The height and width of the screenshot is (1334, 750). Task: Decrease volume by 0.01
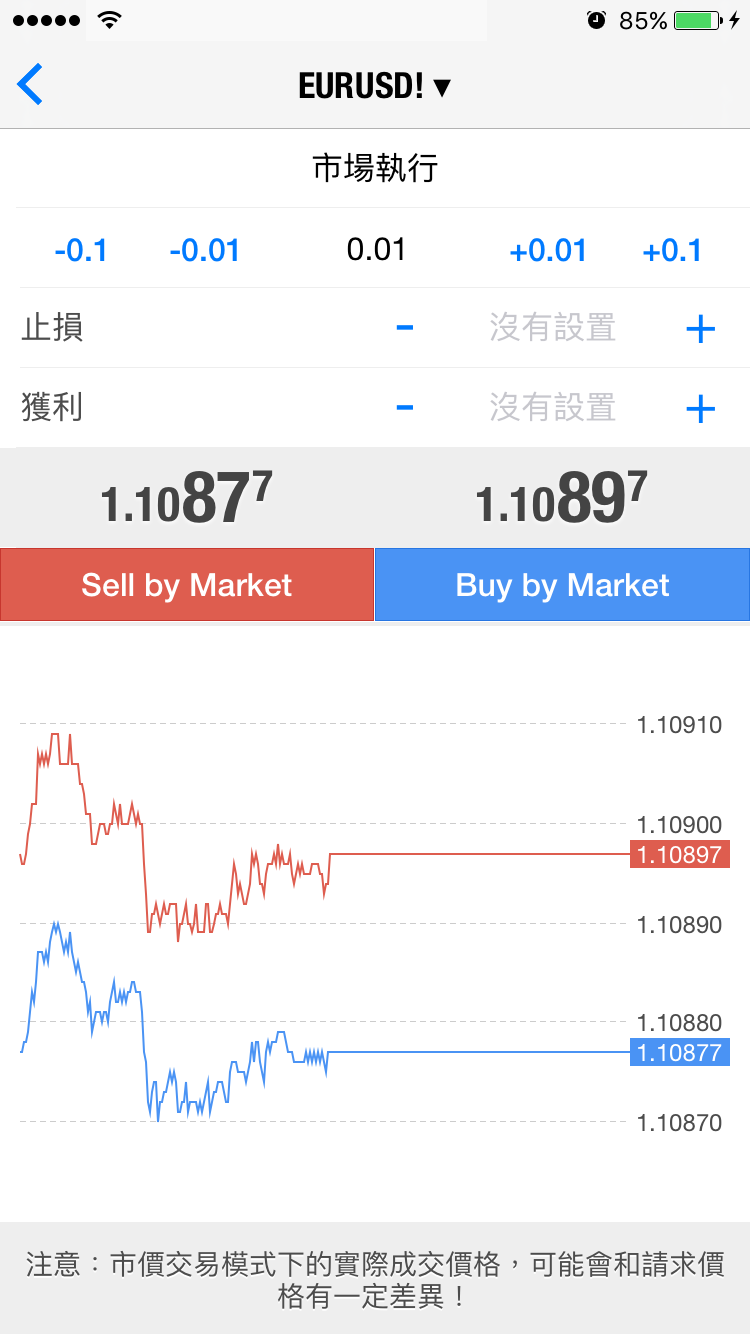[x=205, y=250]
